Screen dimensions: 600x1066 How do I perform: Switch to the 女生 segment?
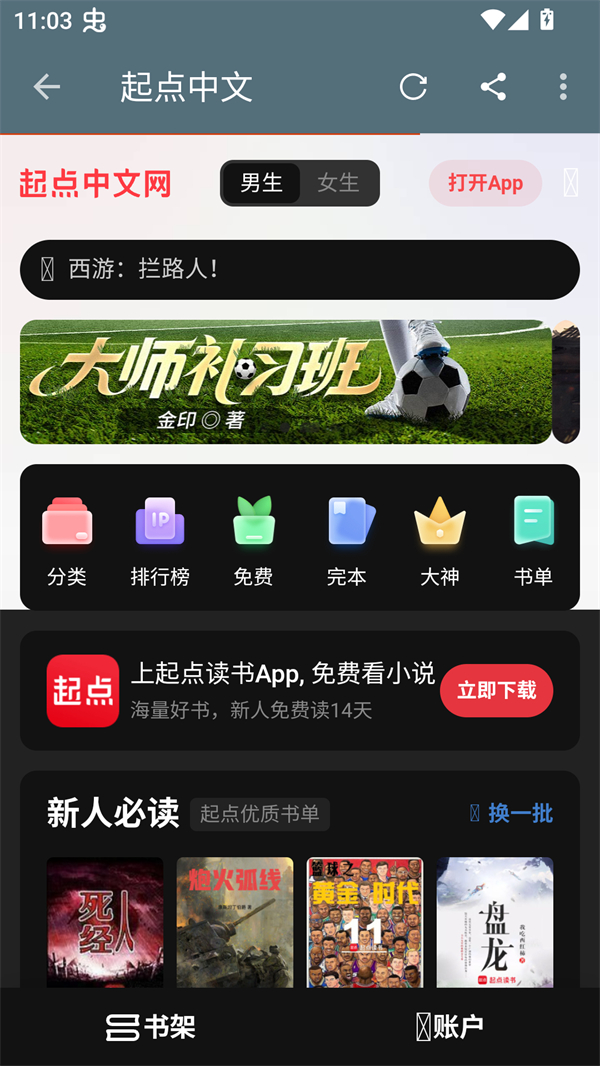pyautogui.click(x=338, y=183)
